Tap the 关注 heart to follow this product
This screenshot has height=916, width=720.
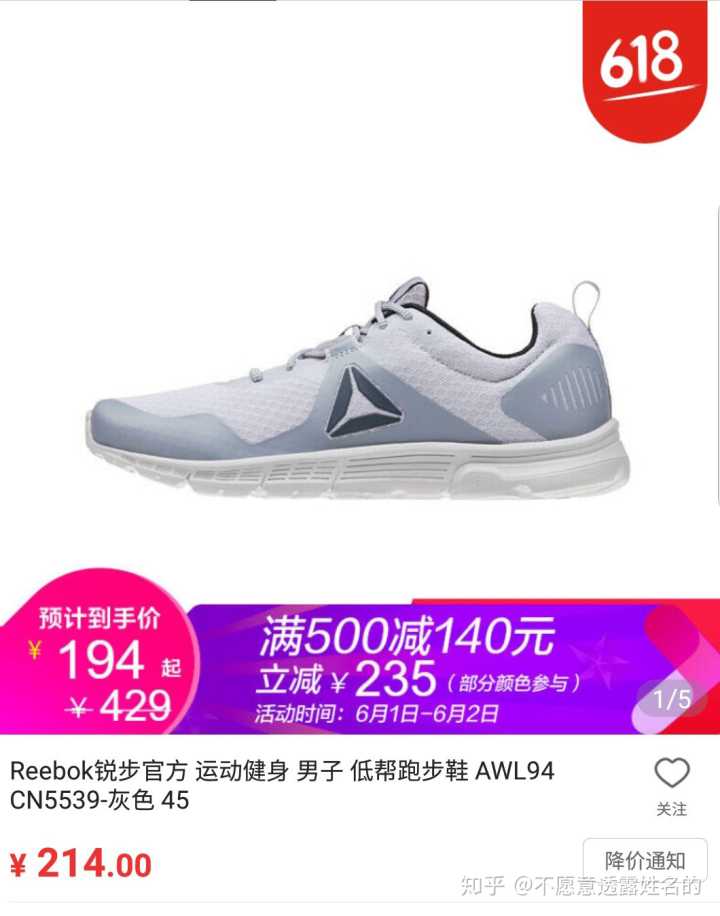(x=672, y=775)
